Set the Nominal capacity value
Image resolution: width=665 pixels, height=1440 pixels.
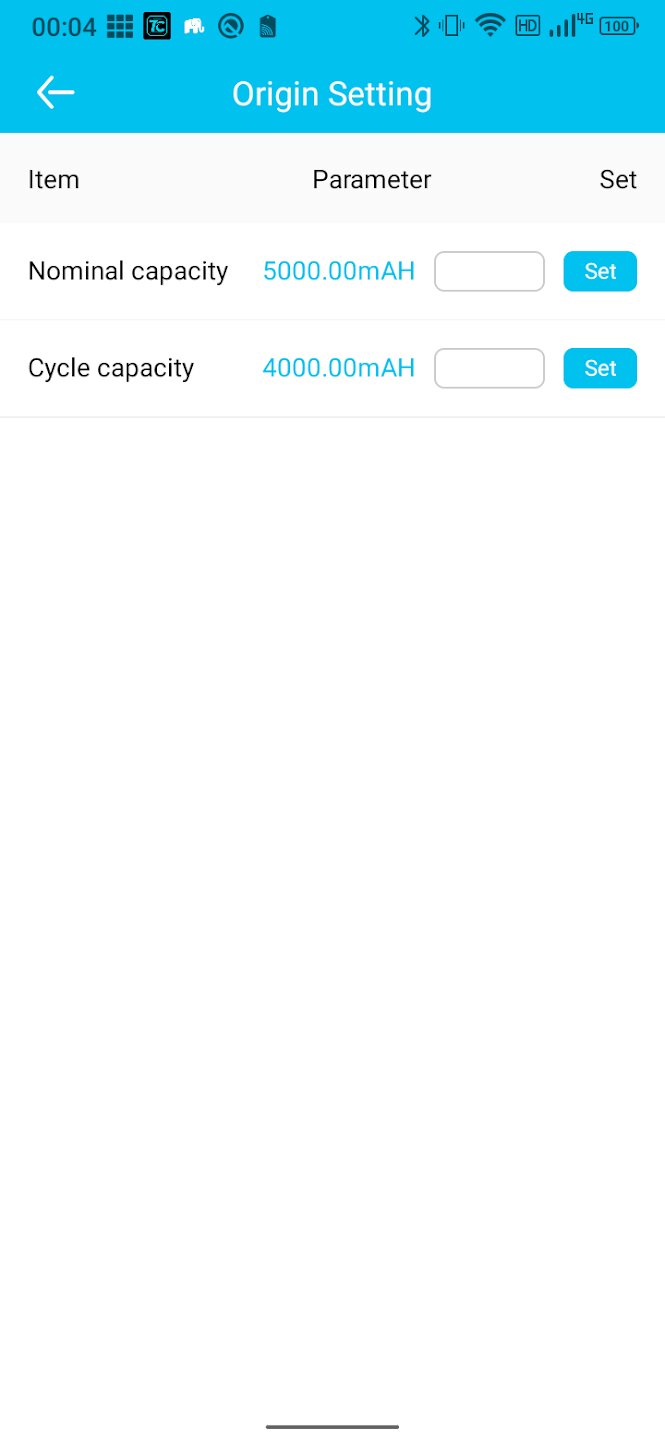(x=600, y=271)
